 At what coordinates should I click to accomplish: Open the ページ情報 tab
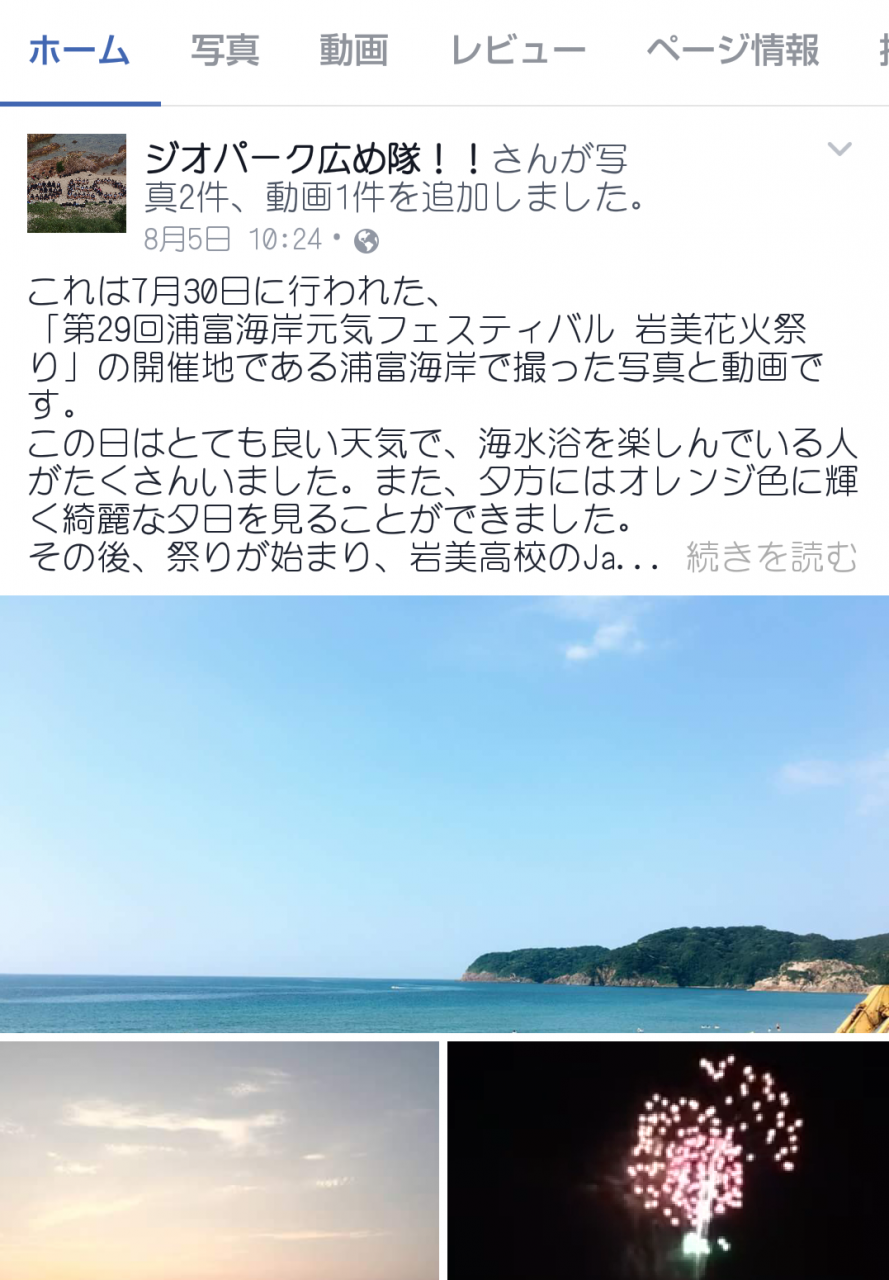pos(732,51)
